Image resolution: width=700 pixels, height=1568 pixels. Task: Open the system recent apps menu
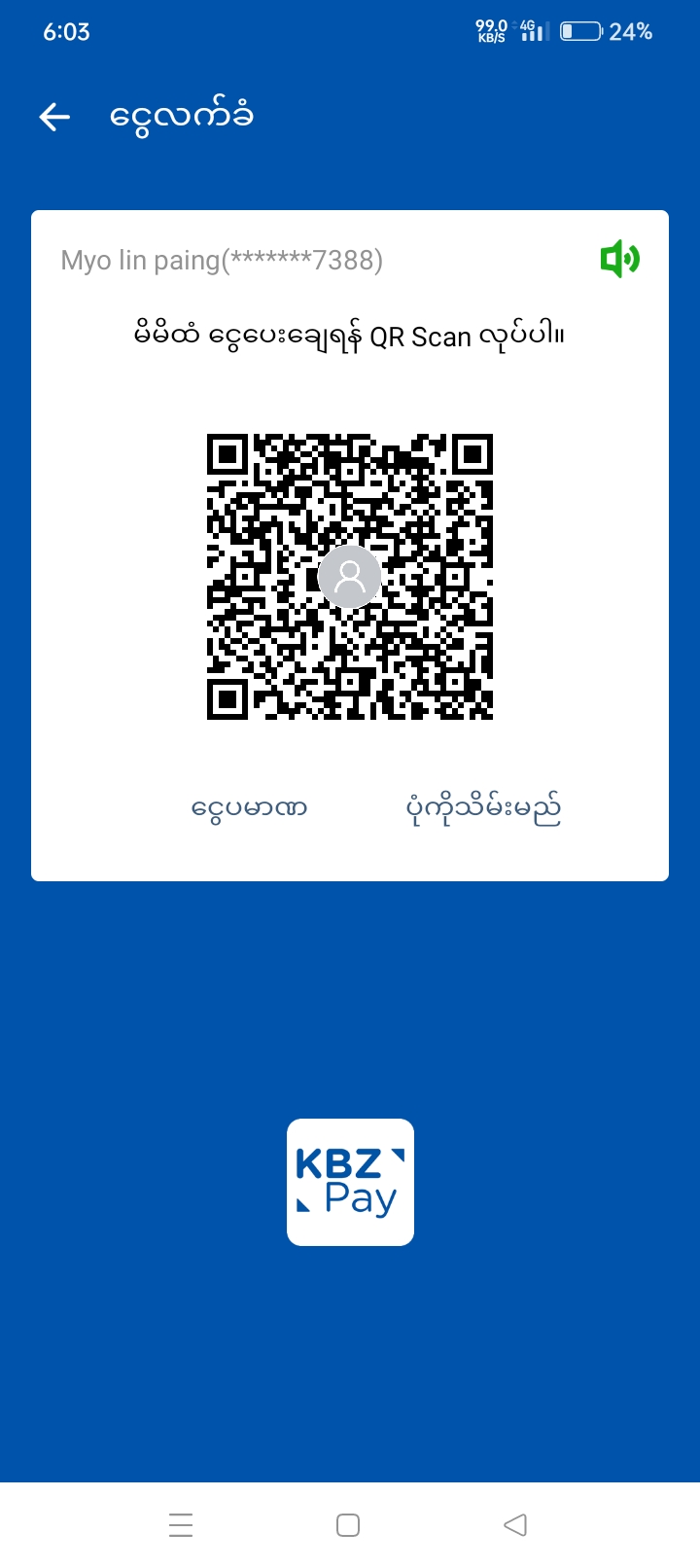(181, 1524)
